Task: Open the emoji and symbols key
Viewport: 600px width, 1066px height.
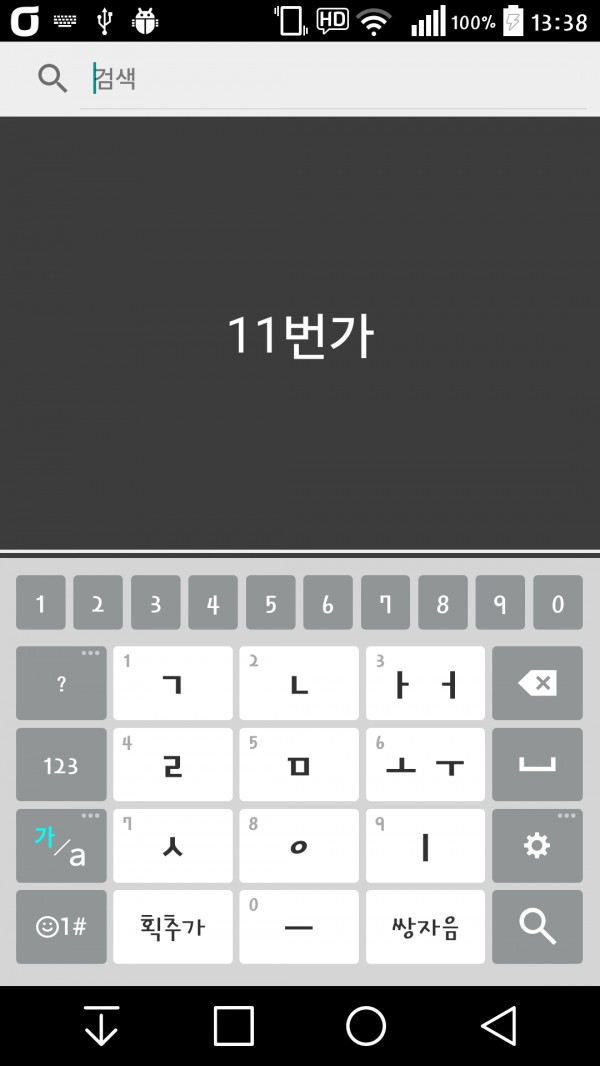Action: point(61,927)
